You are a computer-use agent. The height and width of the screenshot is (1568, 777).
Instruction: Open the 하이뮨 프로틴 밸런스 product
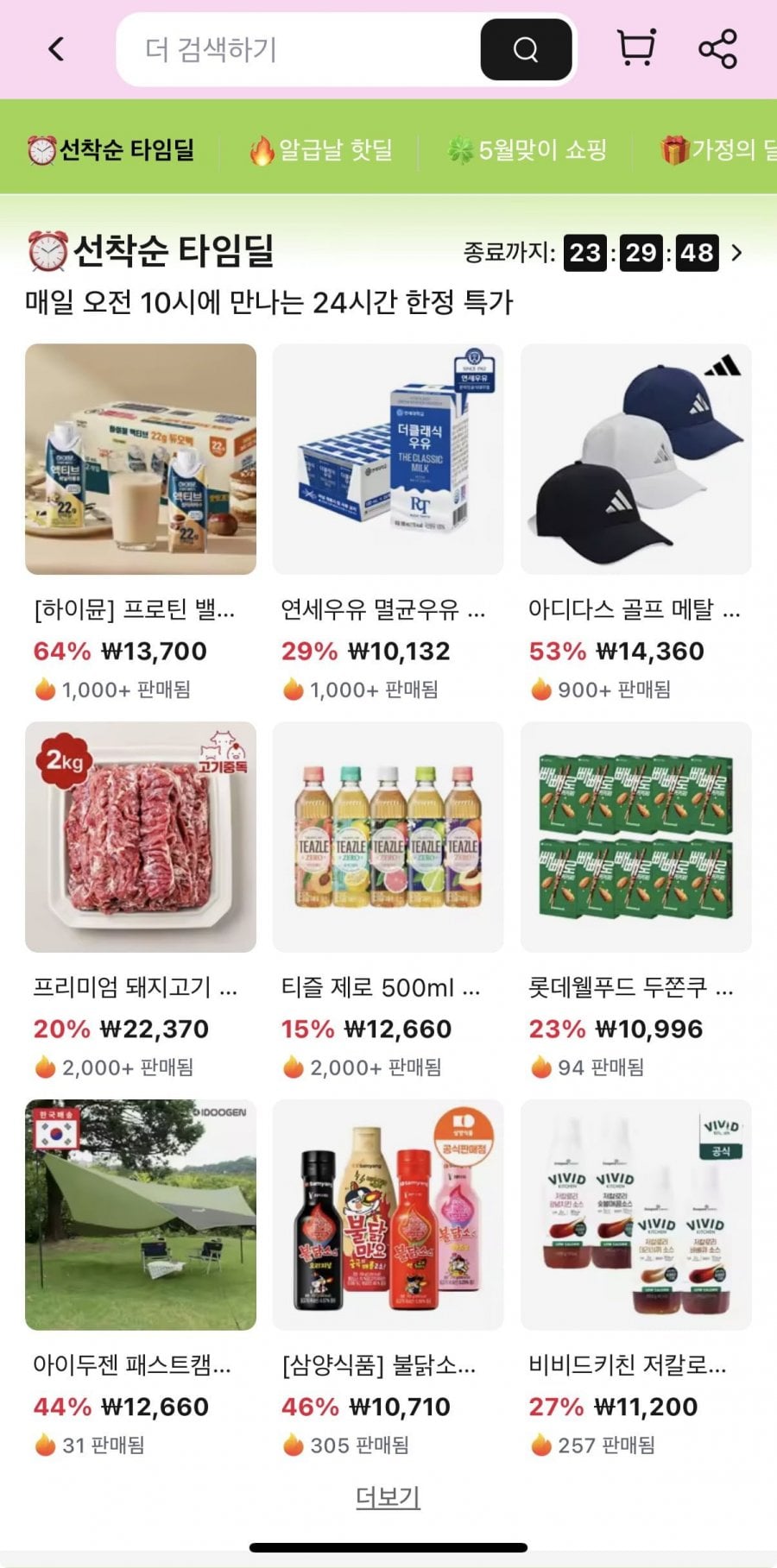coord(141,459)
